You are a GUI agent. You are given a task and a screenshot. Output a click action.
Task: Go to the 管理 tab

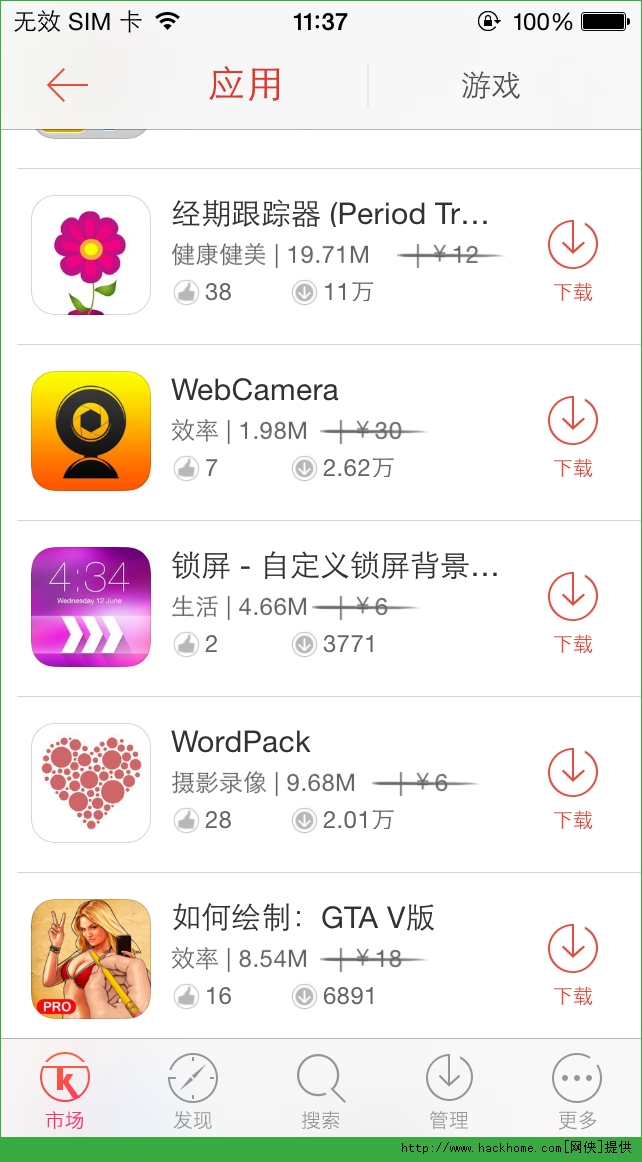(x=449, y=1091)
